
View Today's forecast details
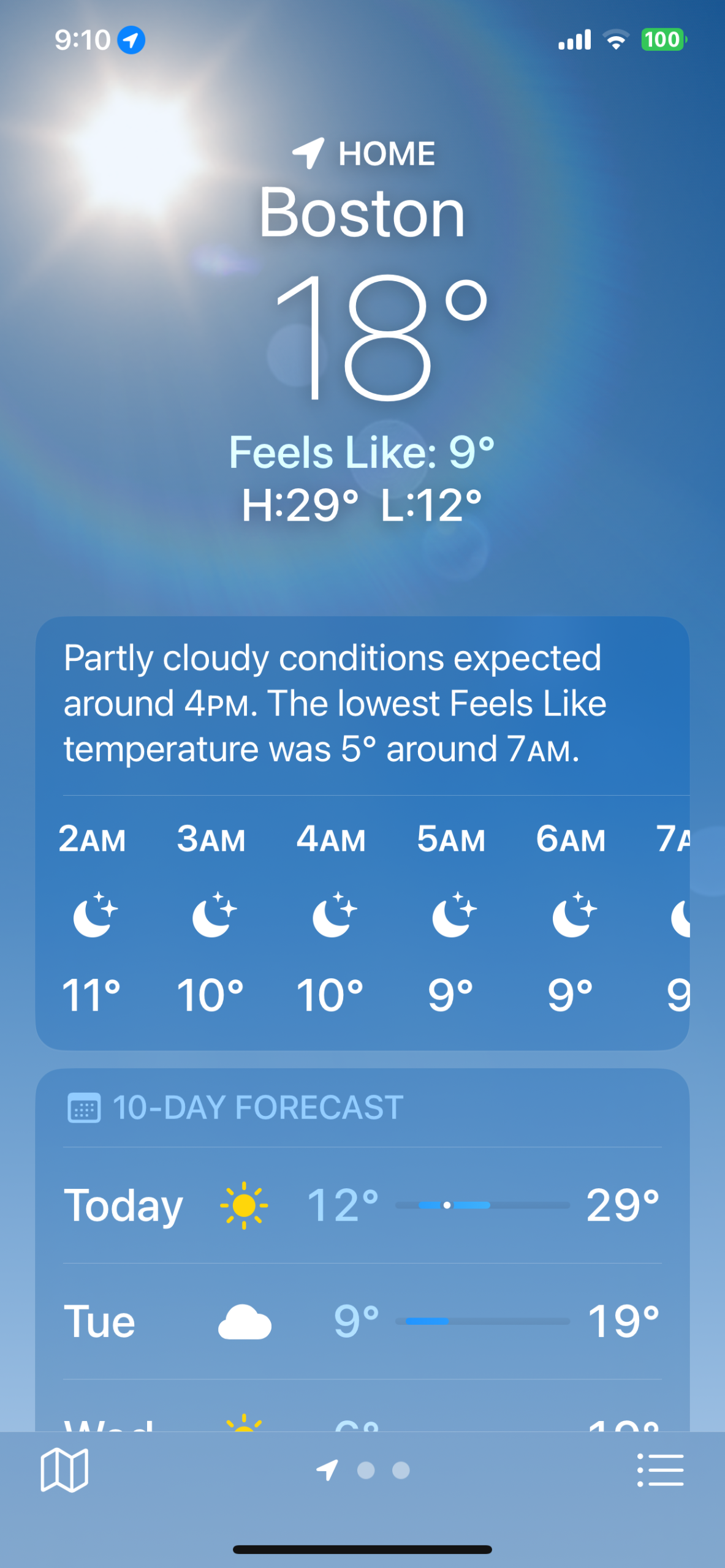click(362, 1205)
